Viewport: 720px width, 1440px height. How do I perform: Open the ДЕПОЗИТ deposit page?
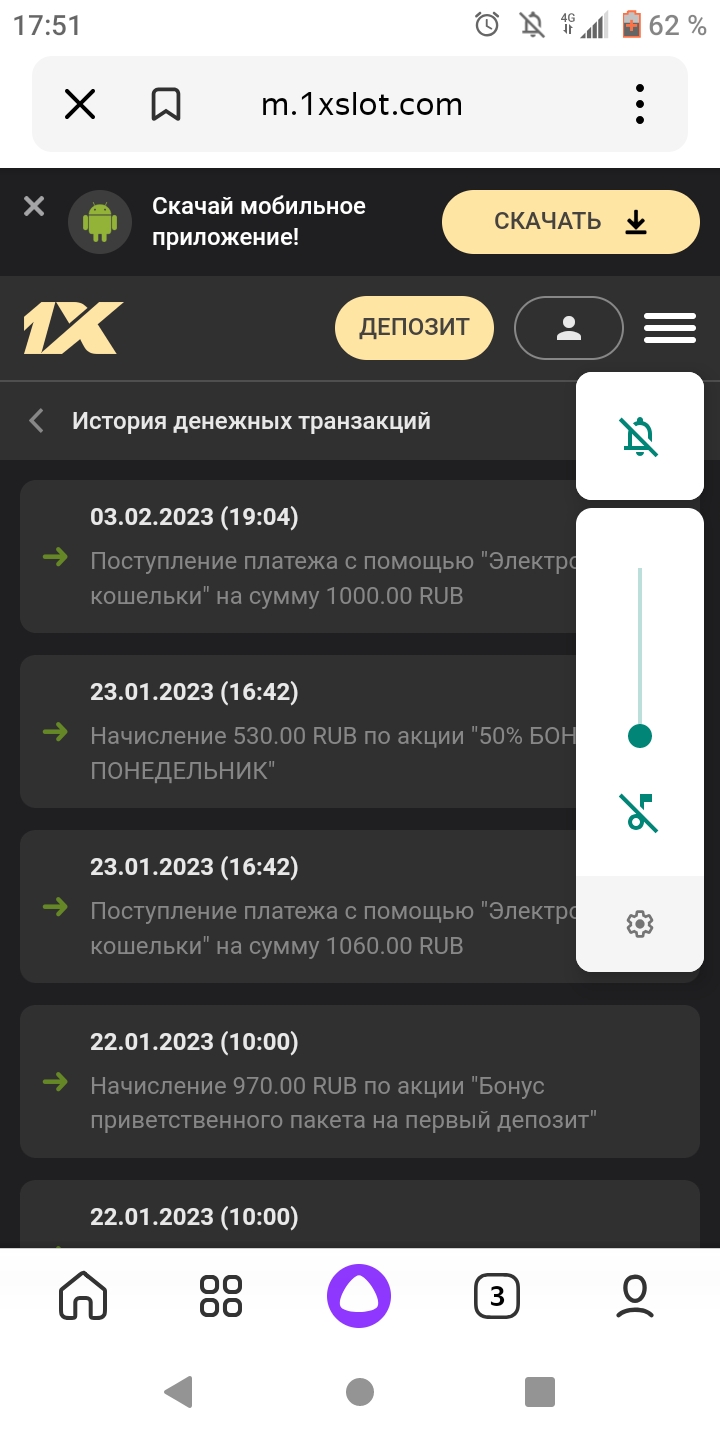pyautogui.click(x=414, y=327)
